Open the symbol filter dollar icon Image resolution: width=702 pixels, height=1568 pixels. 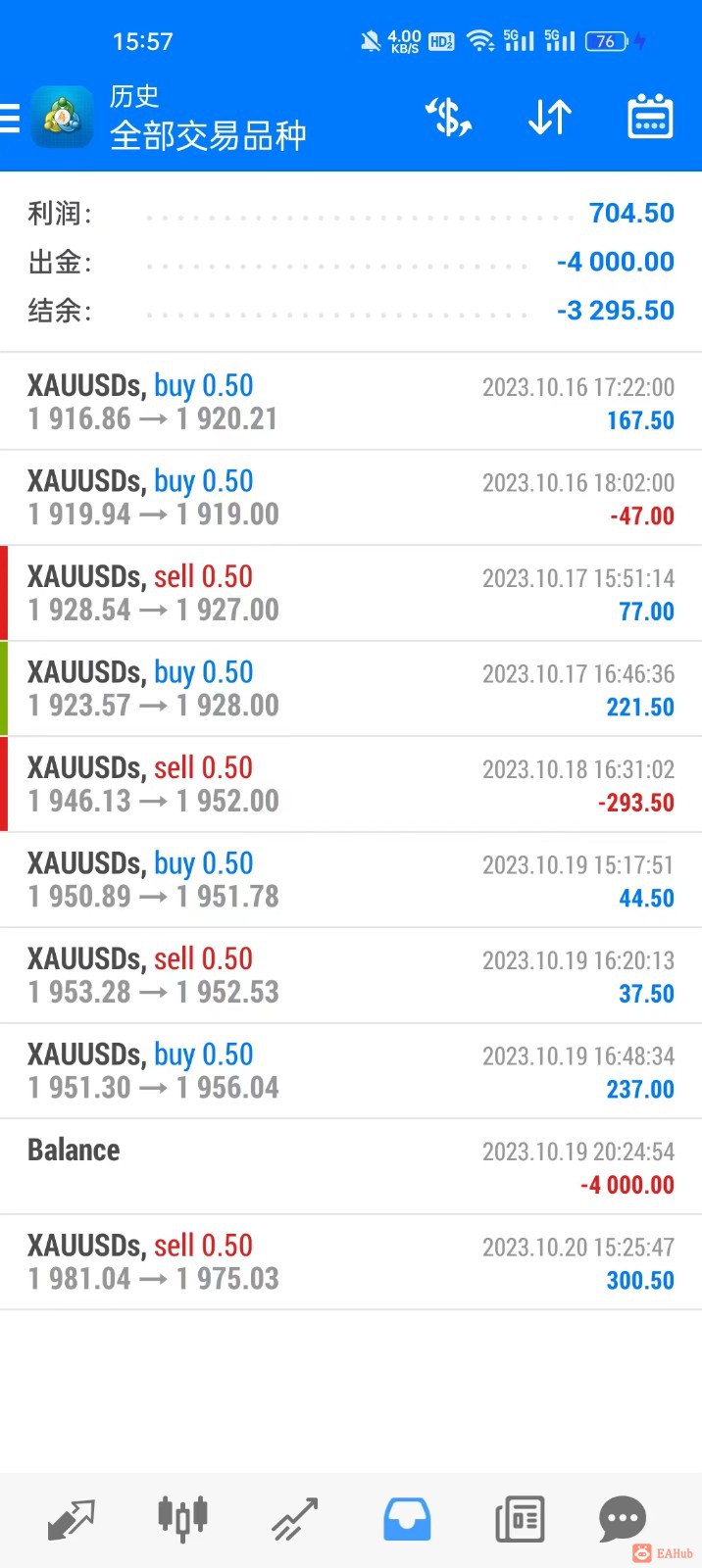(448, 119)
